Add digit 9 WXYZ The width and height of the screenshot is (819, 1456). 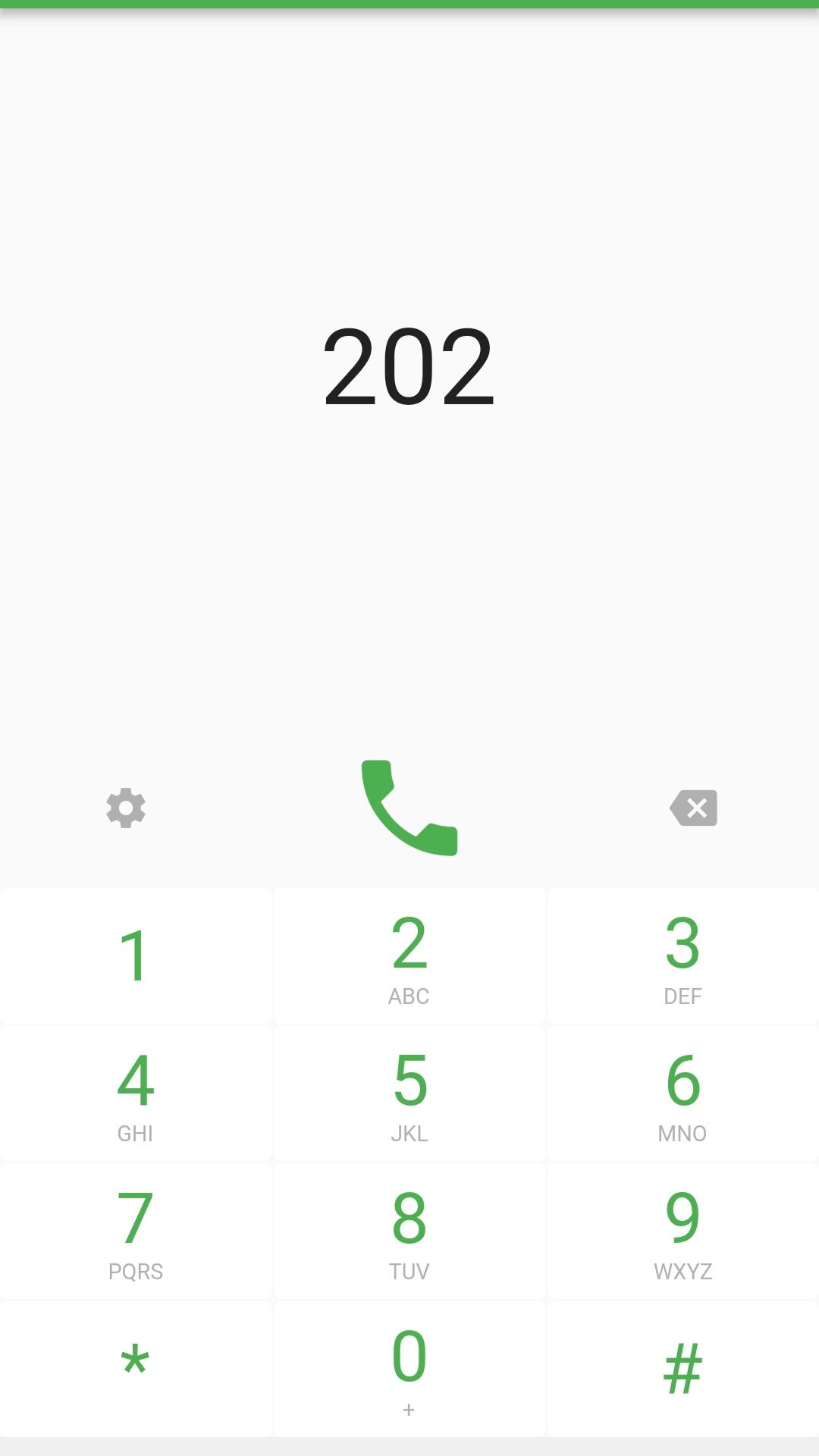coord(682,1232)
